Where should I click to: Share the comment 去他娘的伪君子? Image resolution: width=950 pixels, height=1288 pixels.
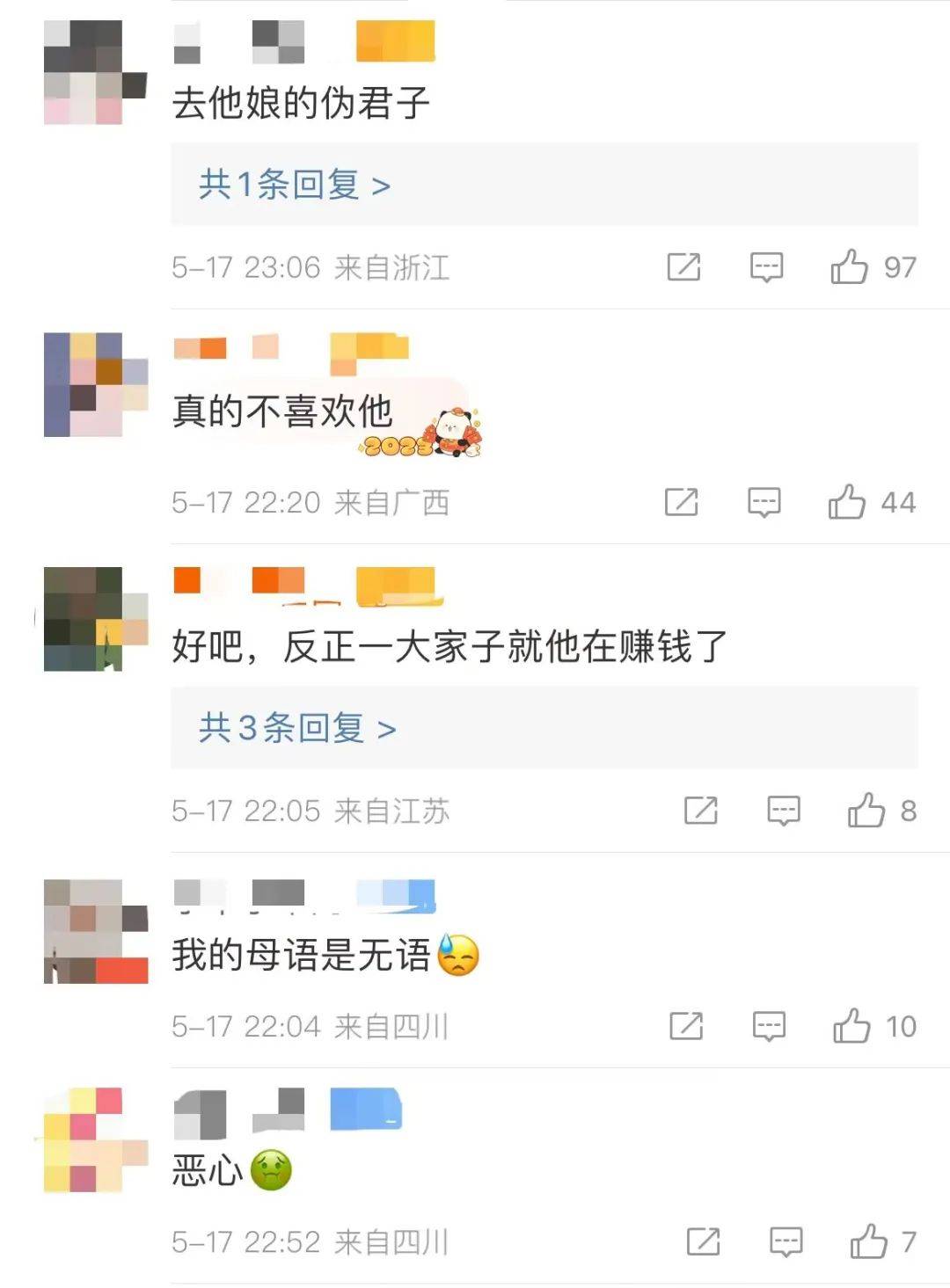click(683, 266)
